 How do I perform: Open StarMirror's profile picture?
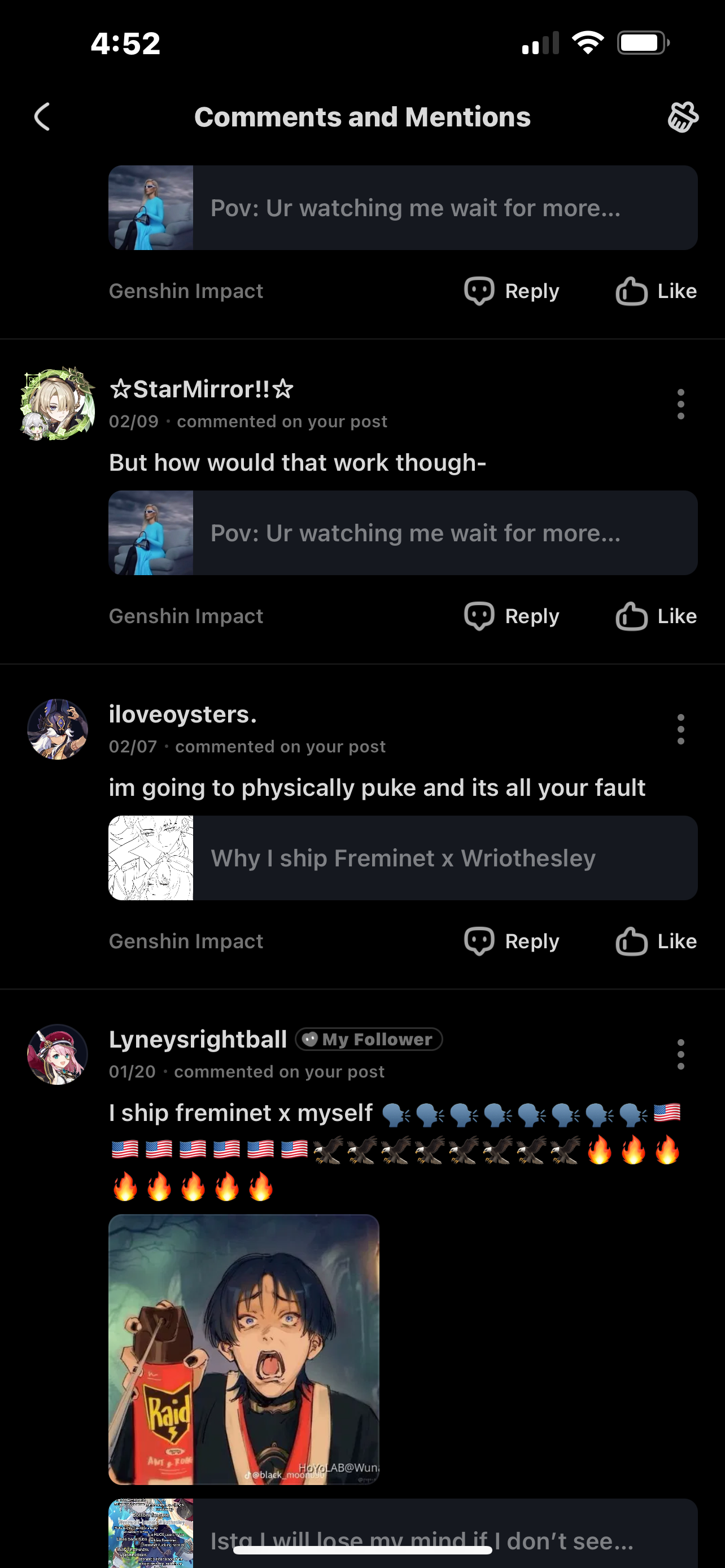coord(57,404)
